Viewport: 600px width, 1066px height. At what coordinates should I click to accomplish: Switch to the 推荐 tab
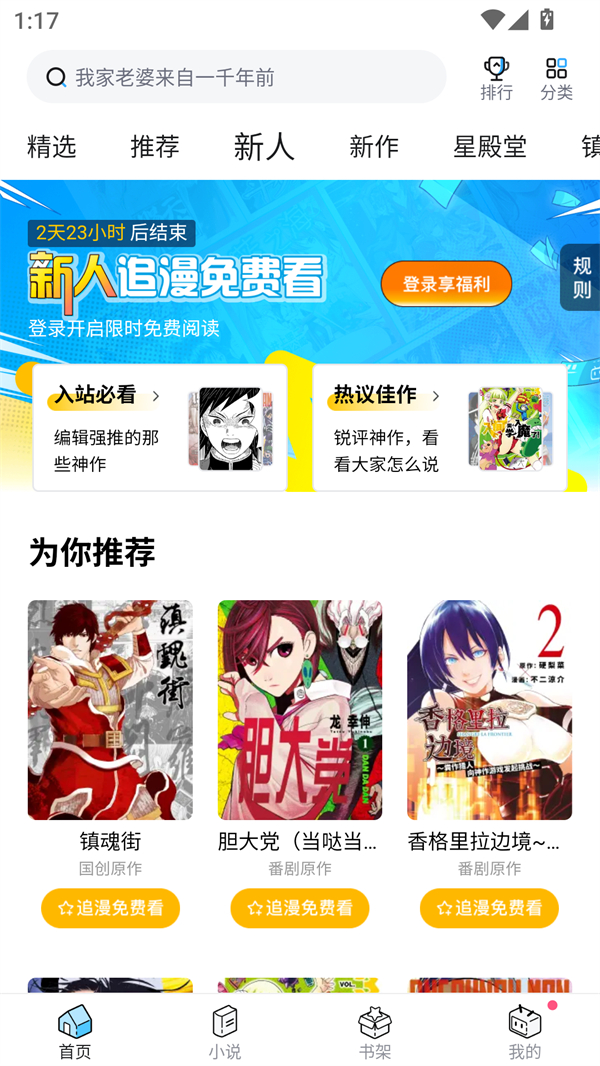tap(155, 146)
